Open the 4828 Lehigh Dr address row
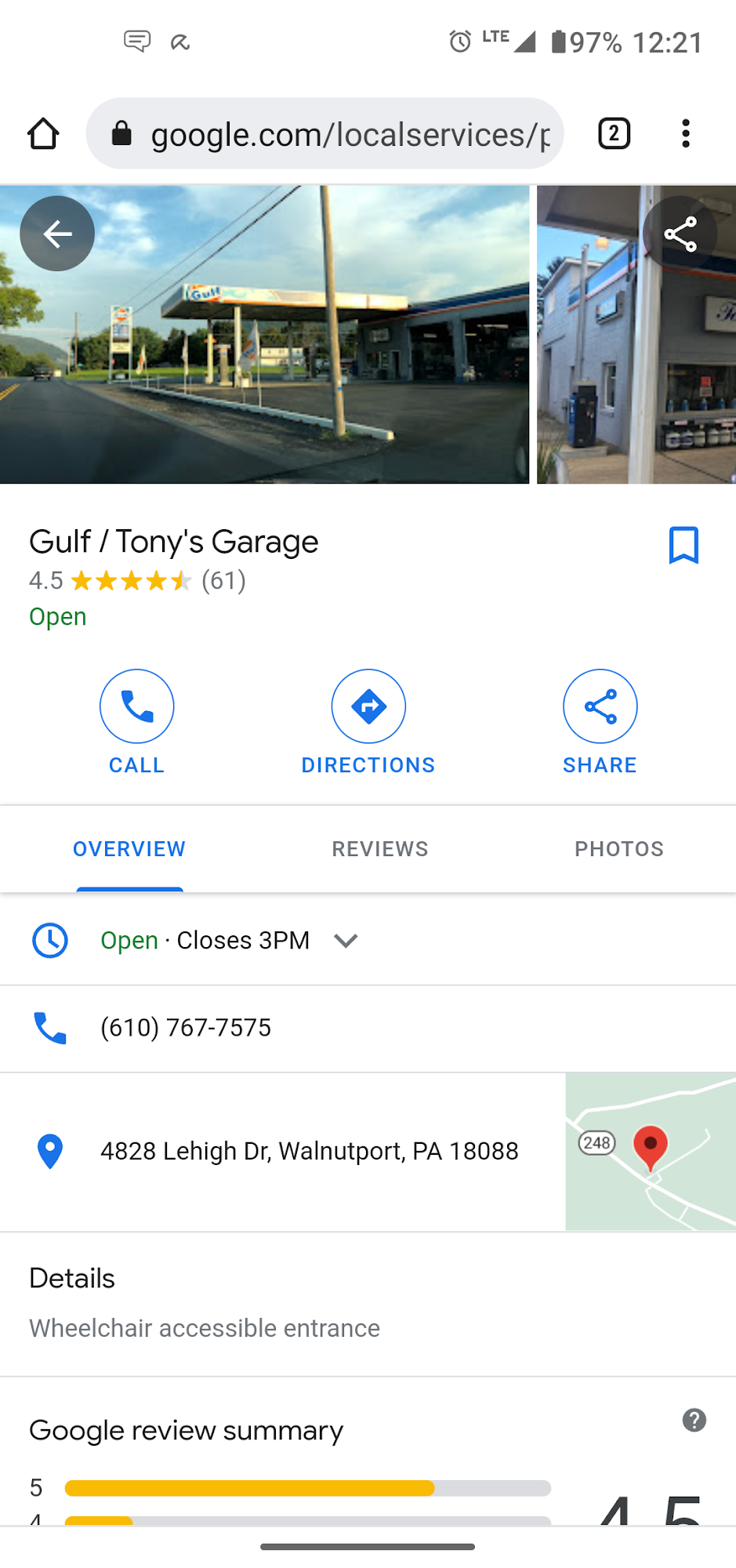 (x=309, y=1151)
